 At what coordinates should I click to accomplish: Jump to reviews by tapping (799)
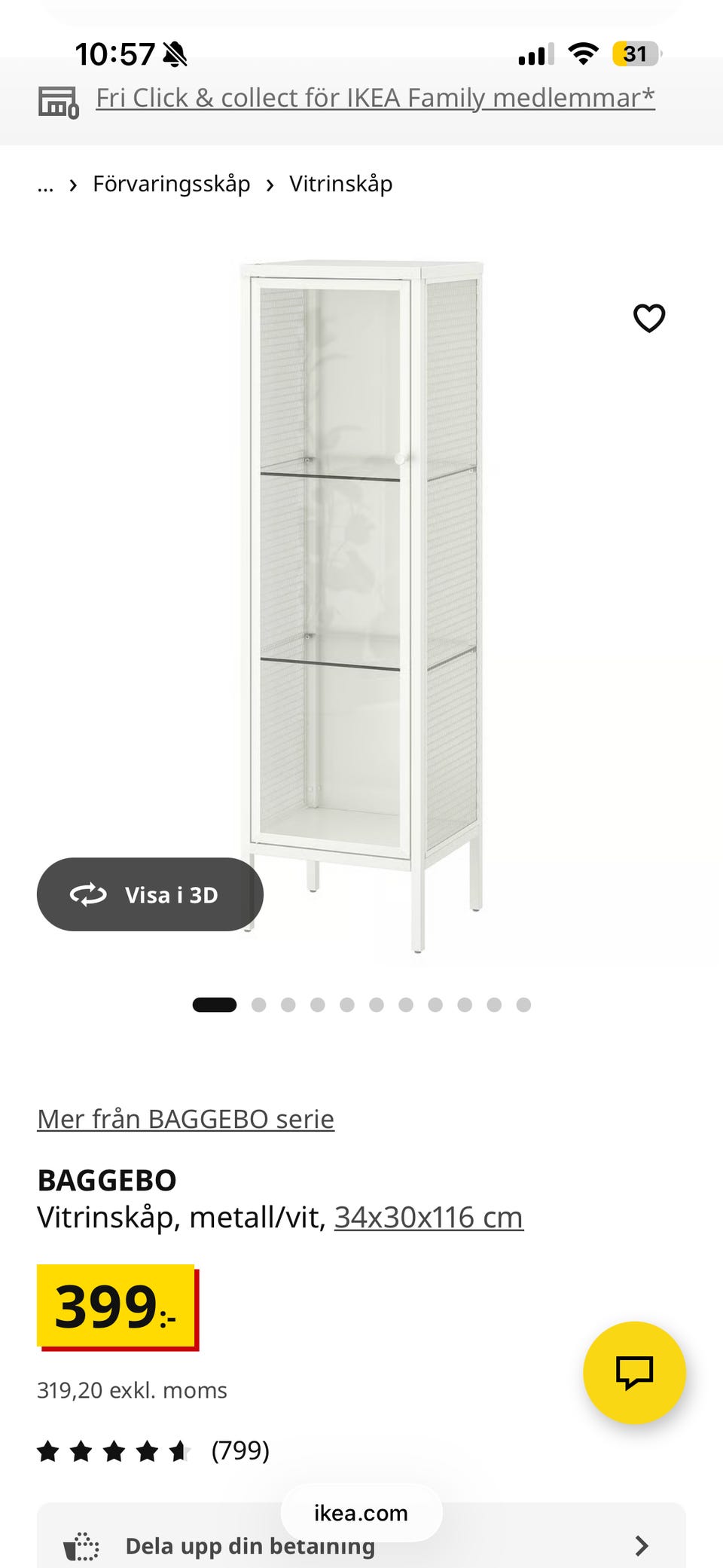(x=239, y=1449)
